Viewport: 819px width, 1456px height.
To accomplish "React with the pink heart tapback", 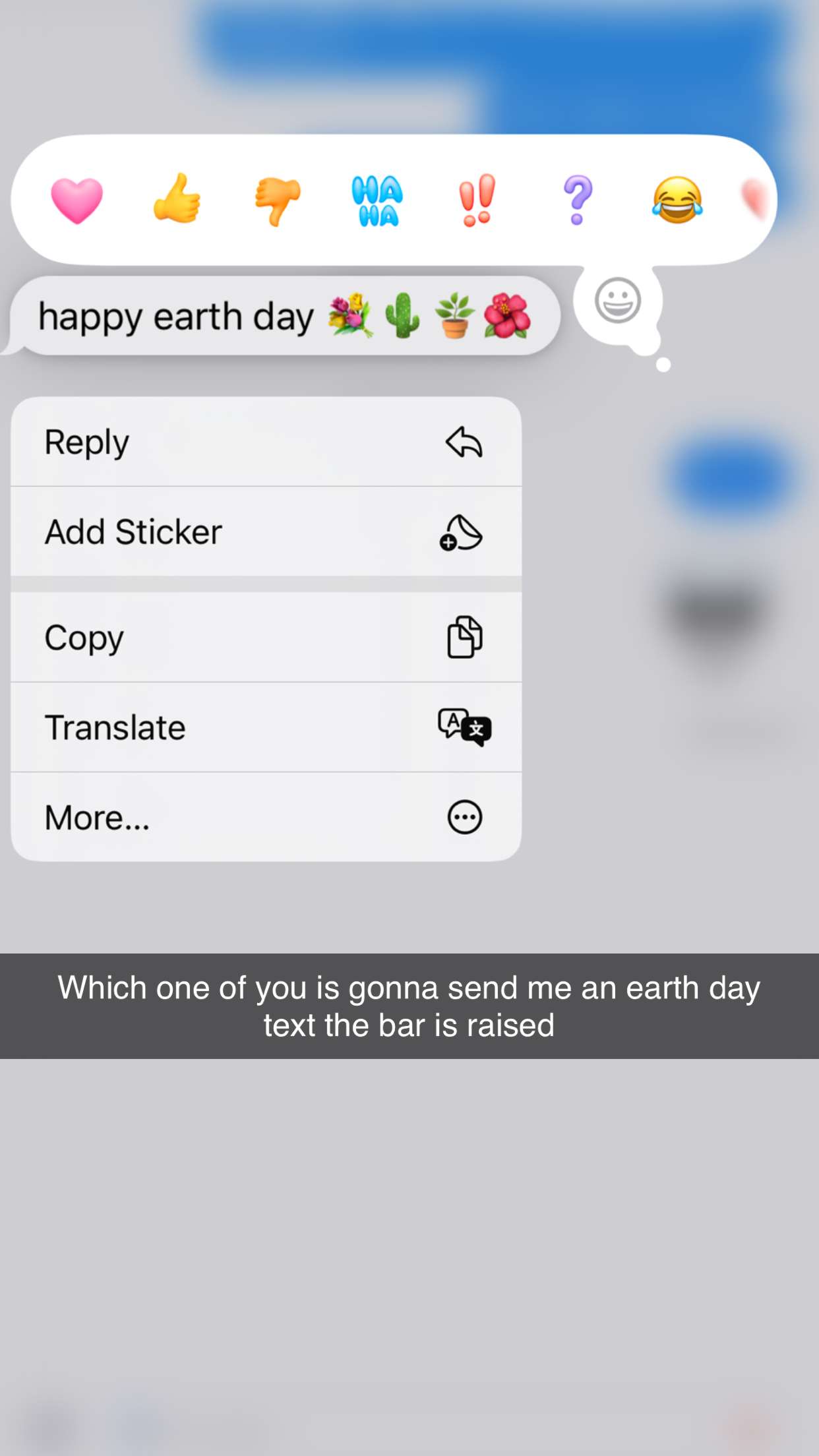I will tap(77, 200).
